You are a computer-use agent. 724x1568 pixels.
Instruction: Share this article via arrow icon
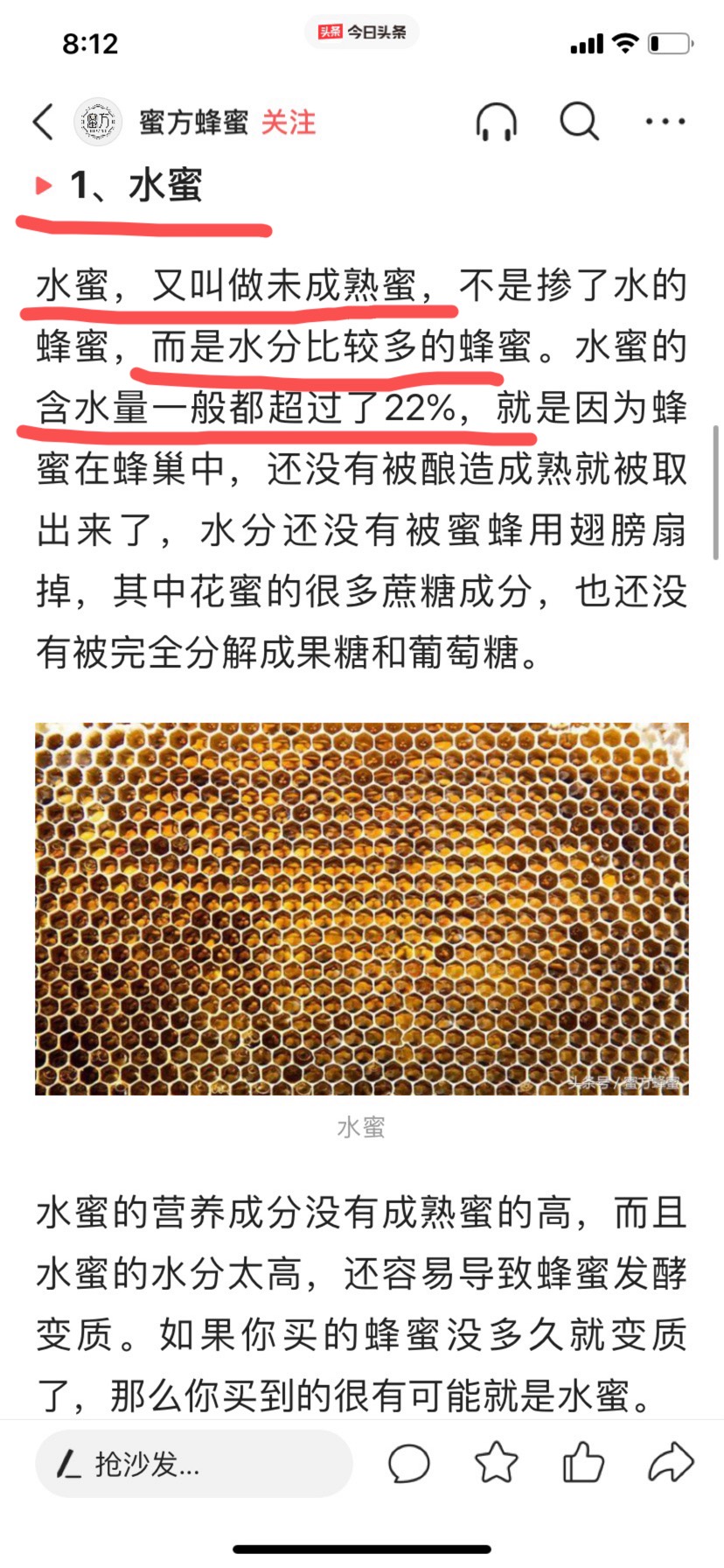click(x=671, y=1463)
